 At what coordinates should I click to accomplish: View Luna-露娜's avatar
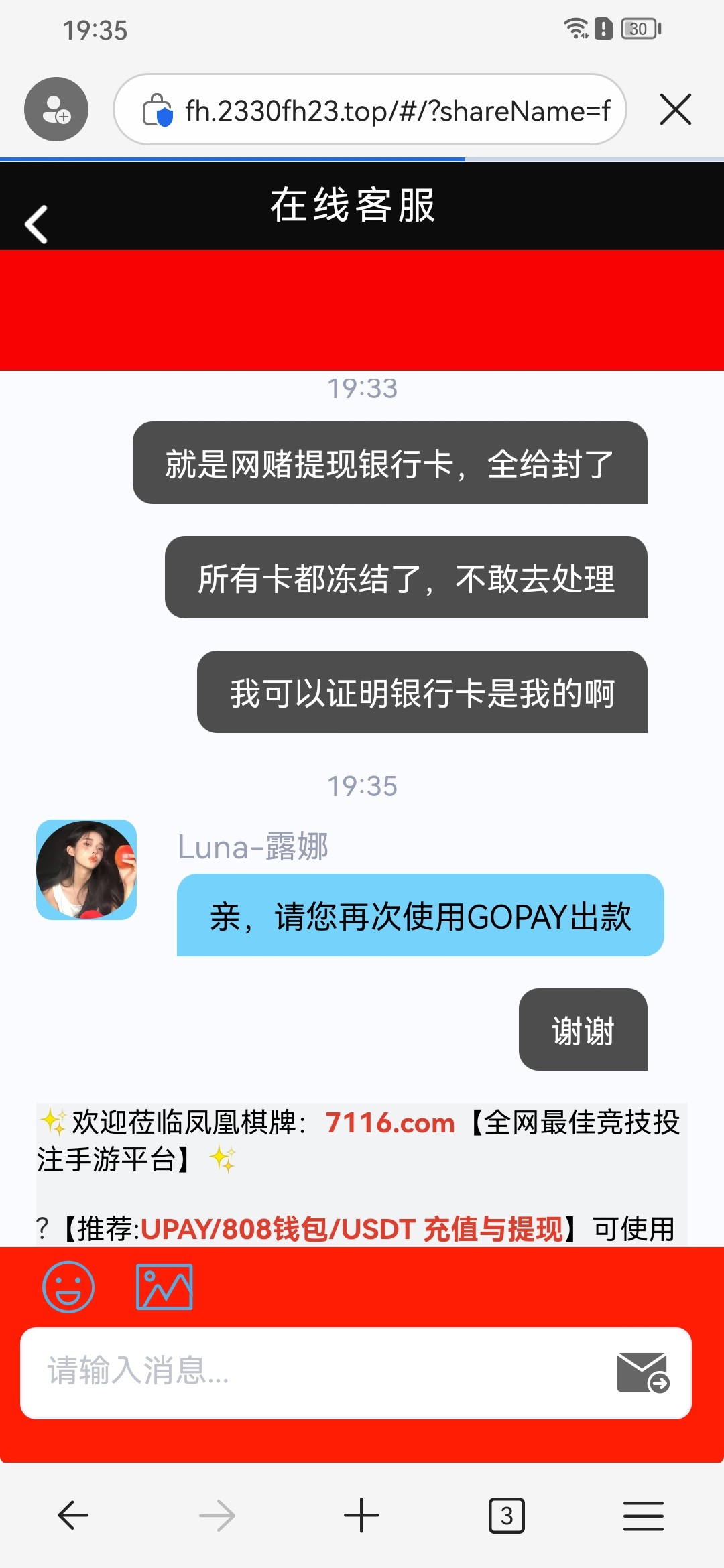86,870
